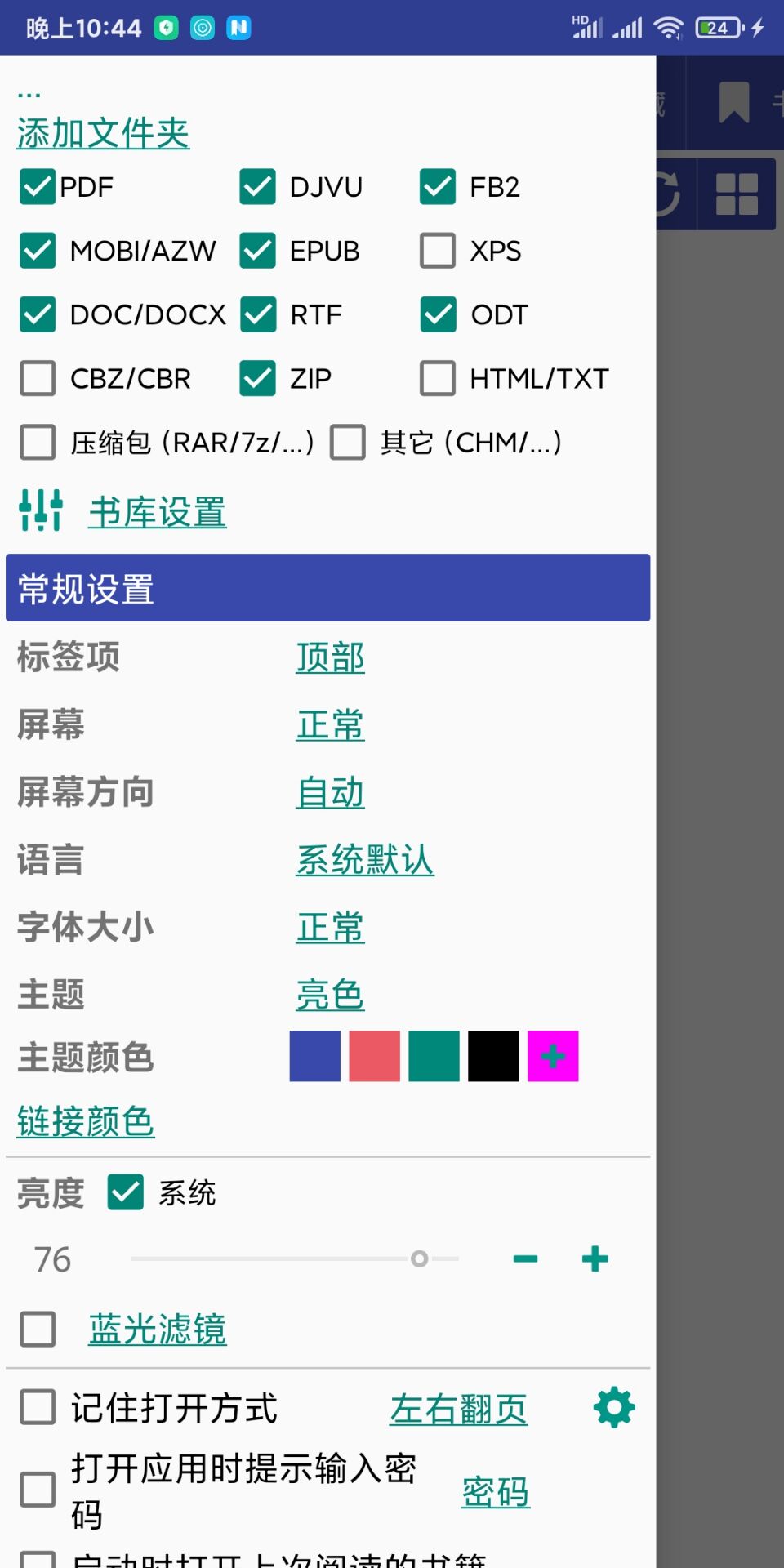
Task: Pick the black theme color
Action: tap(493, 1056)
